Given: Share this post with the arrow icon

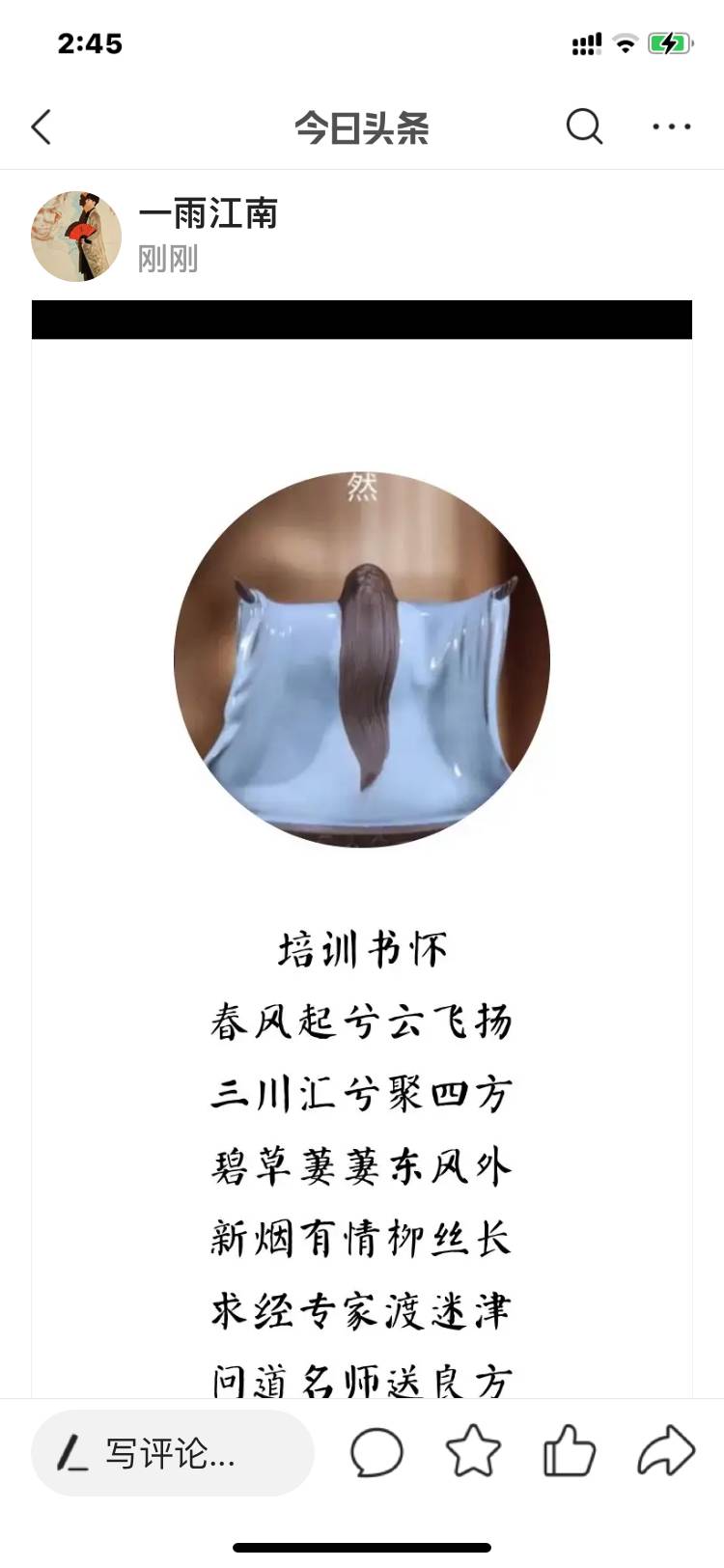Looking at the screenshot, I should (x=666, y=1451).
